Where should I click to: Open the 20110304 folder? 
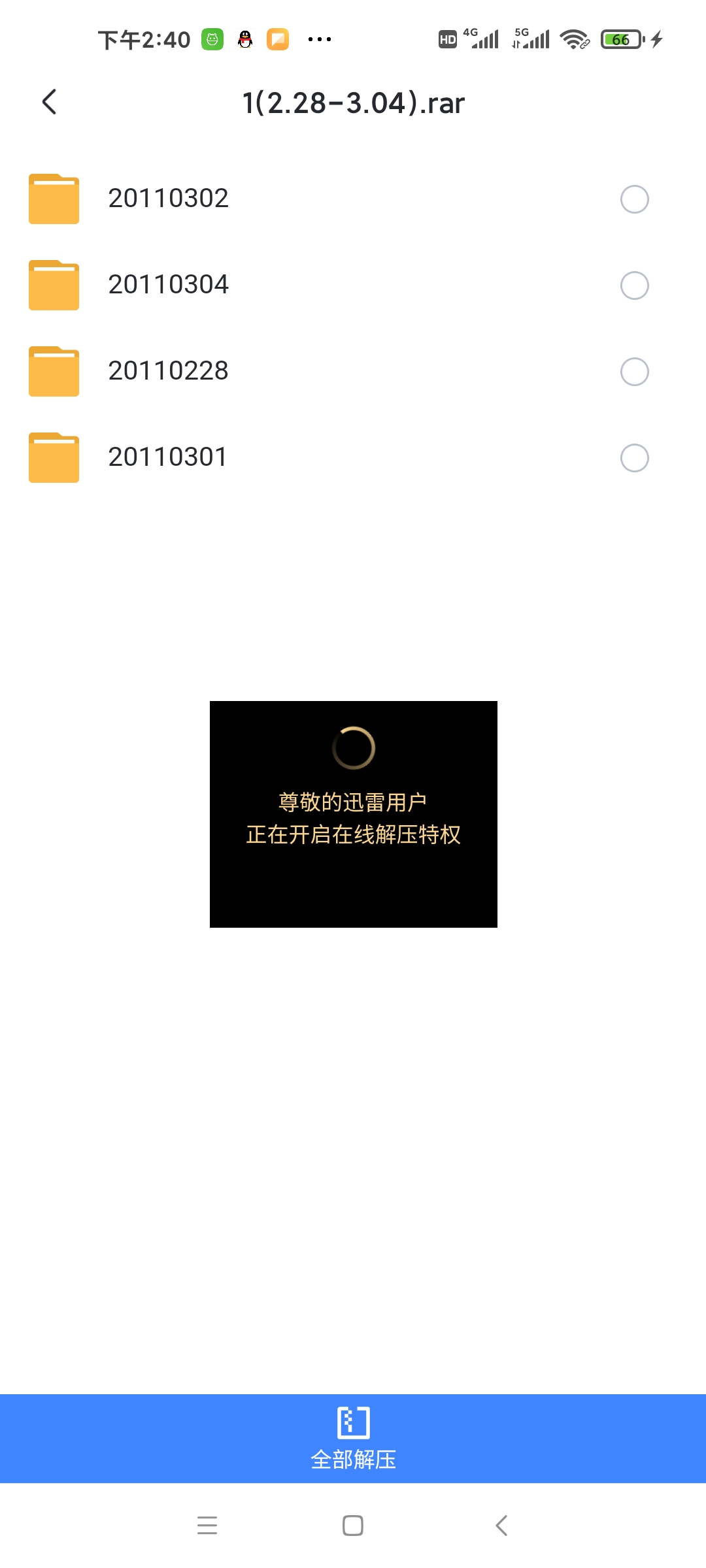168,285
